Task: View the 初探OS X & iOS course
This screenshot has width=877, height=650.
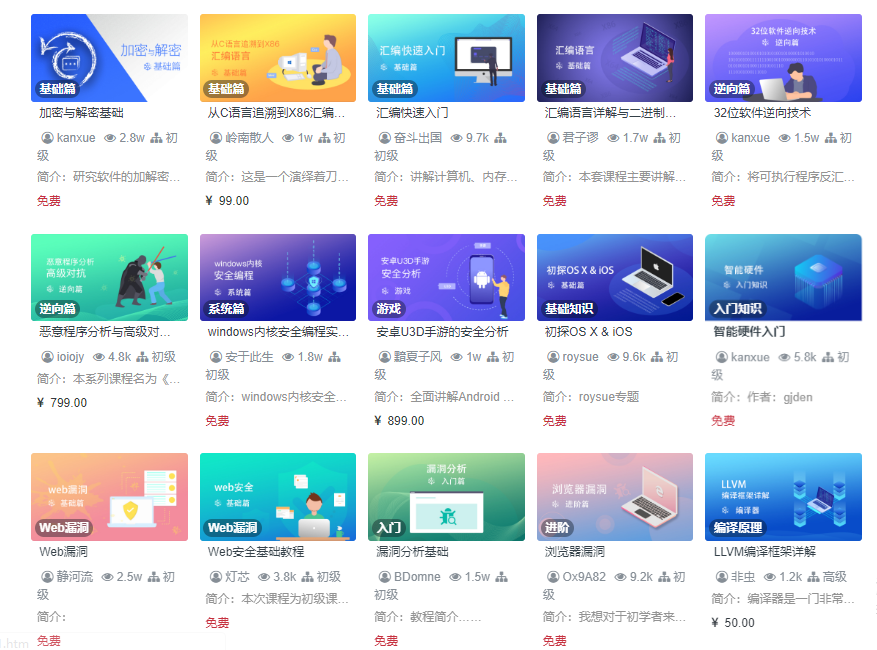Action: click(614, 277)
